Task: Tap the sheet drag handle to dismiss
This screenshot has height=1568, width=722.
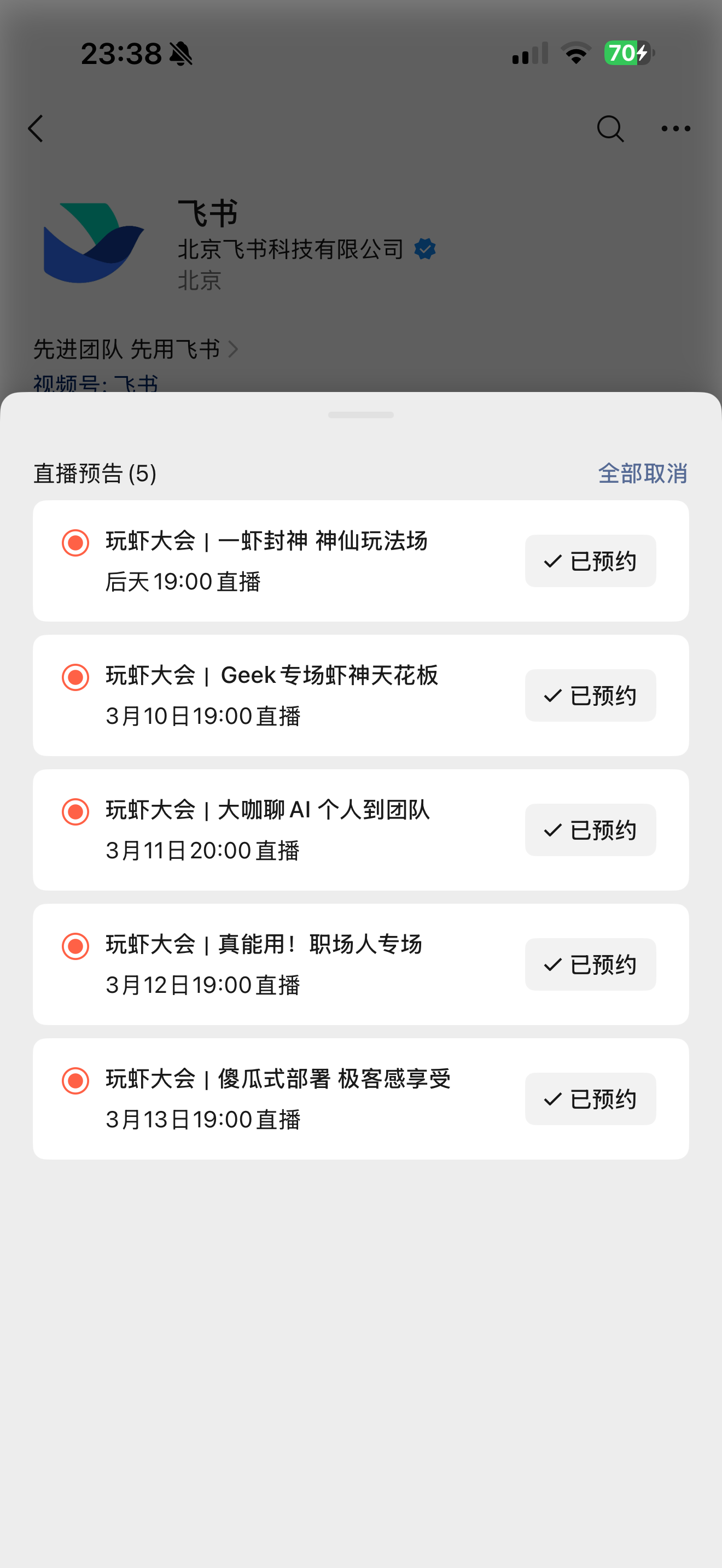Action: [x=361, y=415]
